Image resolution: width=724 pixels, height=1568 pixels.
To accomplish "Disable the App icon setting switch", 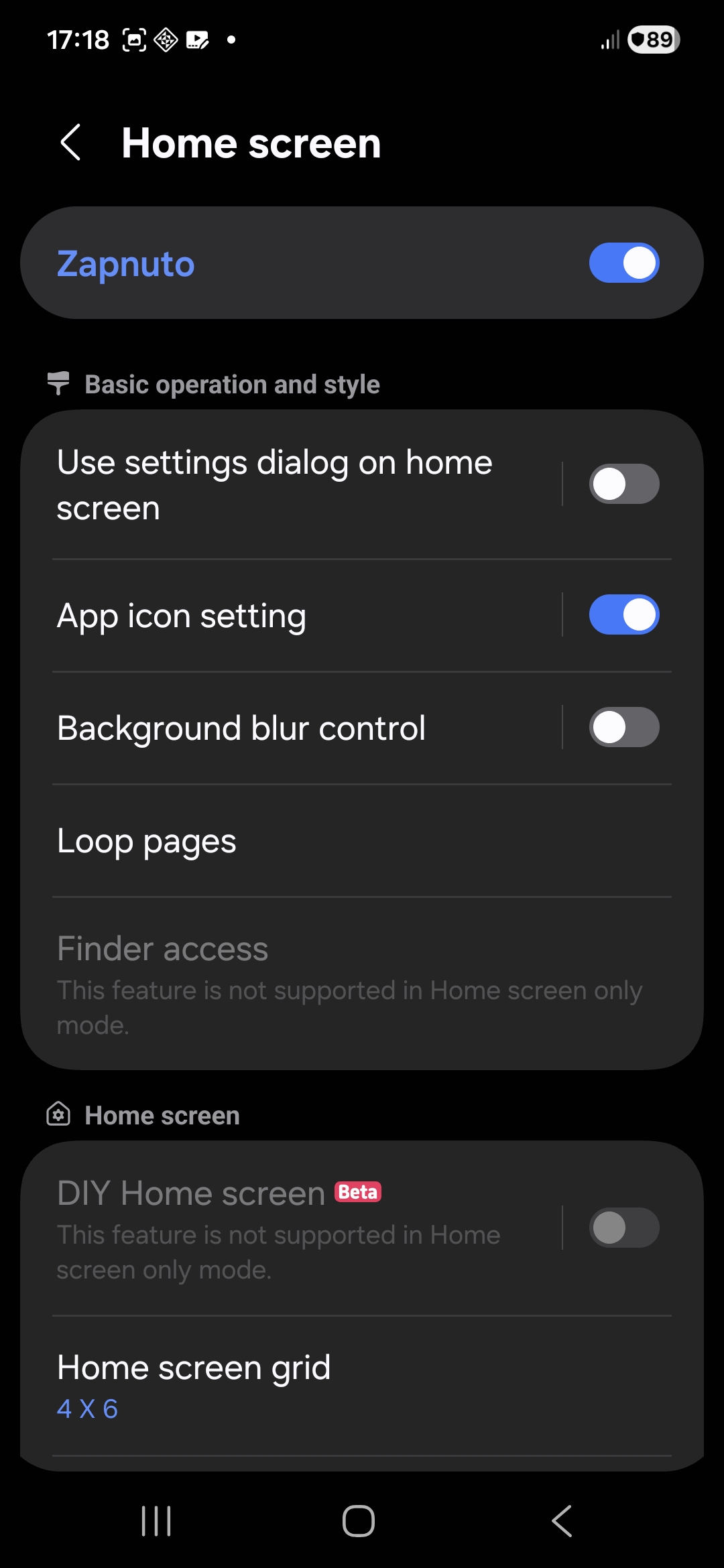I will point(623,614).
